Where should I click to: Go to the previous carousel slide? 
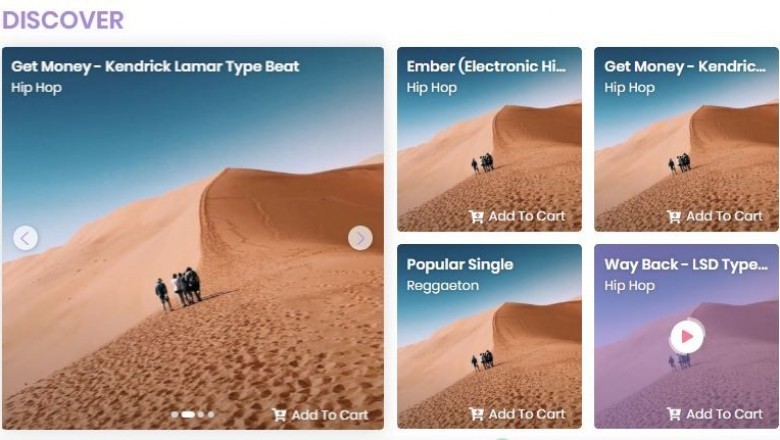(26, 238)
